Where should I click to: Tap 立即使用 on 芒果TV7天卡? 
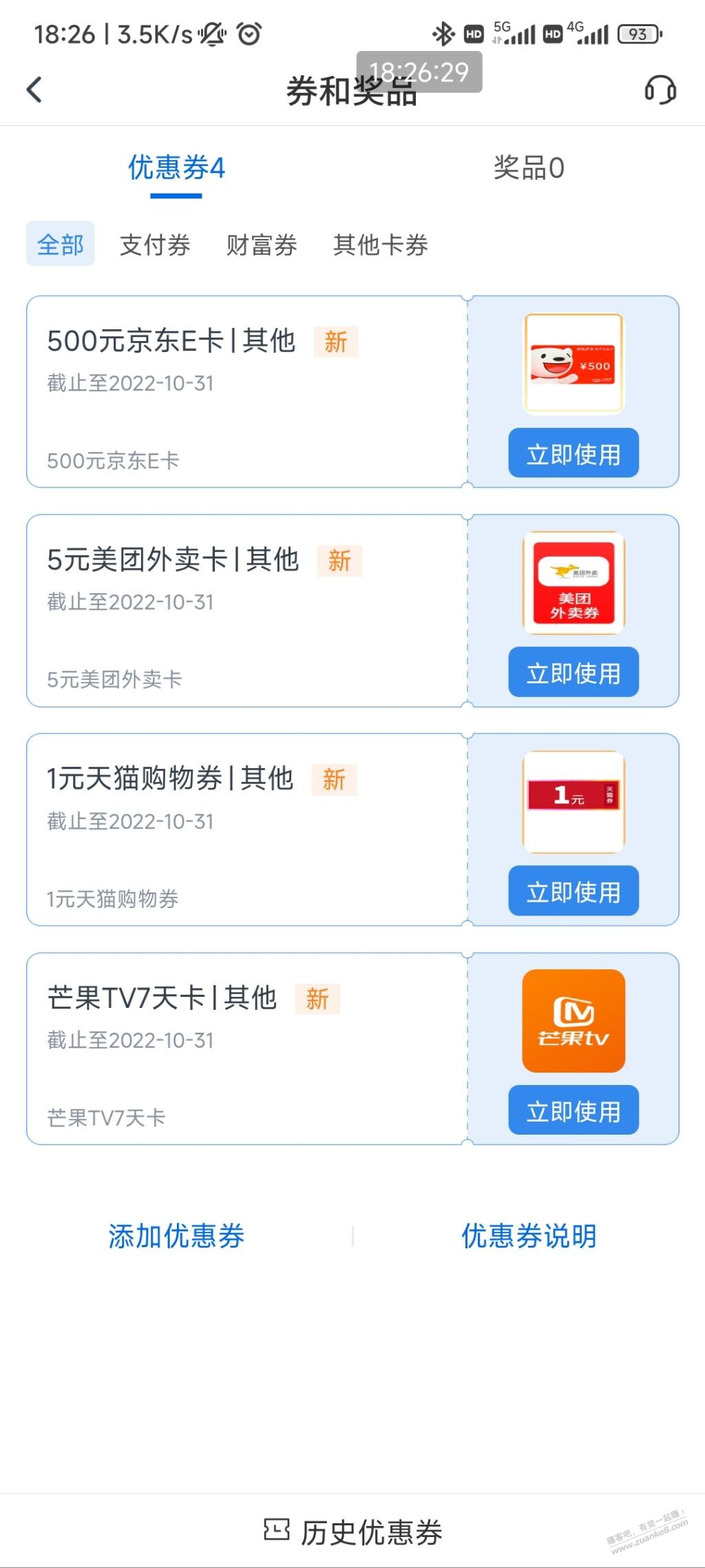pos(574,1109)
